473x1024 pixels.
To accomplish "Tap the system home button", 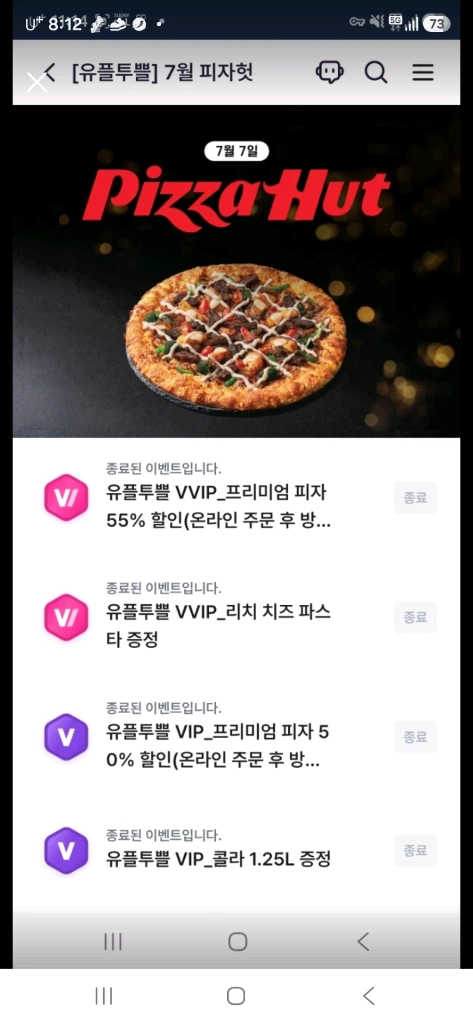I will 236,996.
